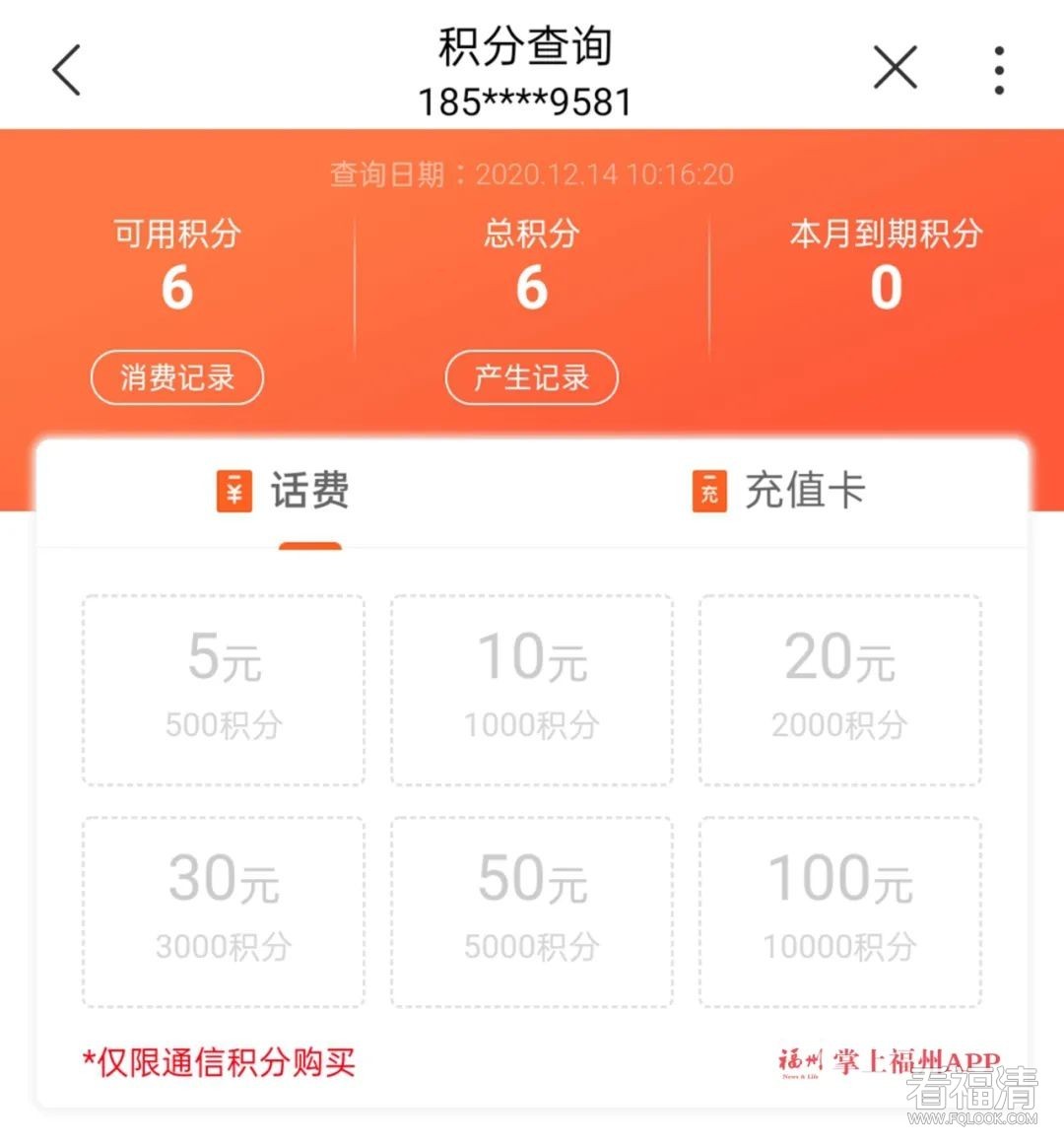Screen dimensions: 1064x1145
Task: Open the three-dot overflow menu
Action: tap(999, 70)
